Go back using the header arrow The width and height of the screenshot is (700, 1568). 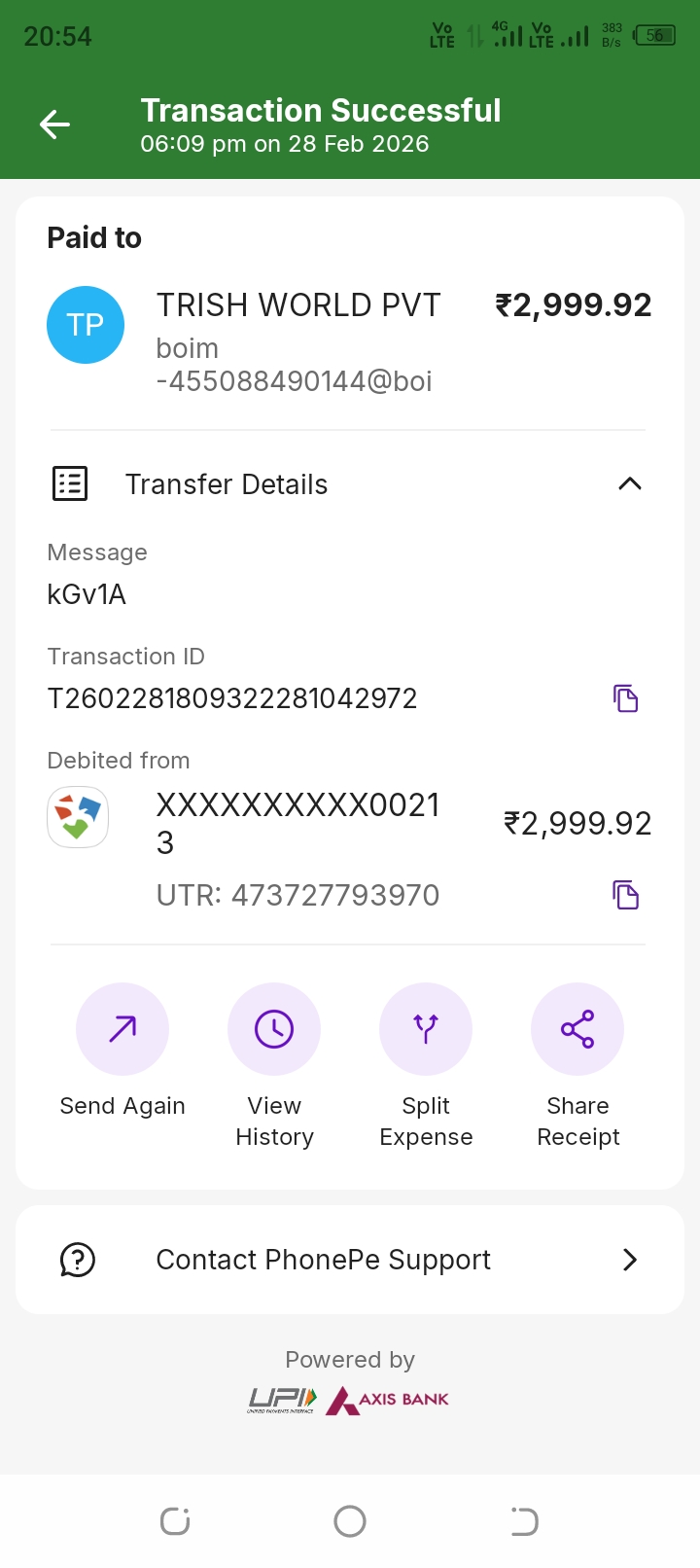pyautogui.click(x=55, y=125)
